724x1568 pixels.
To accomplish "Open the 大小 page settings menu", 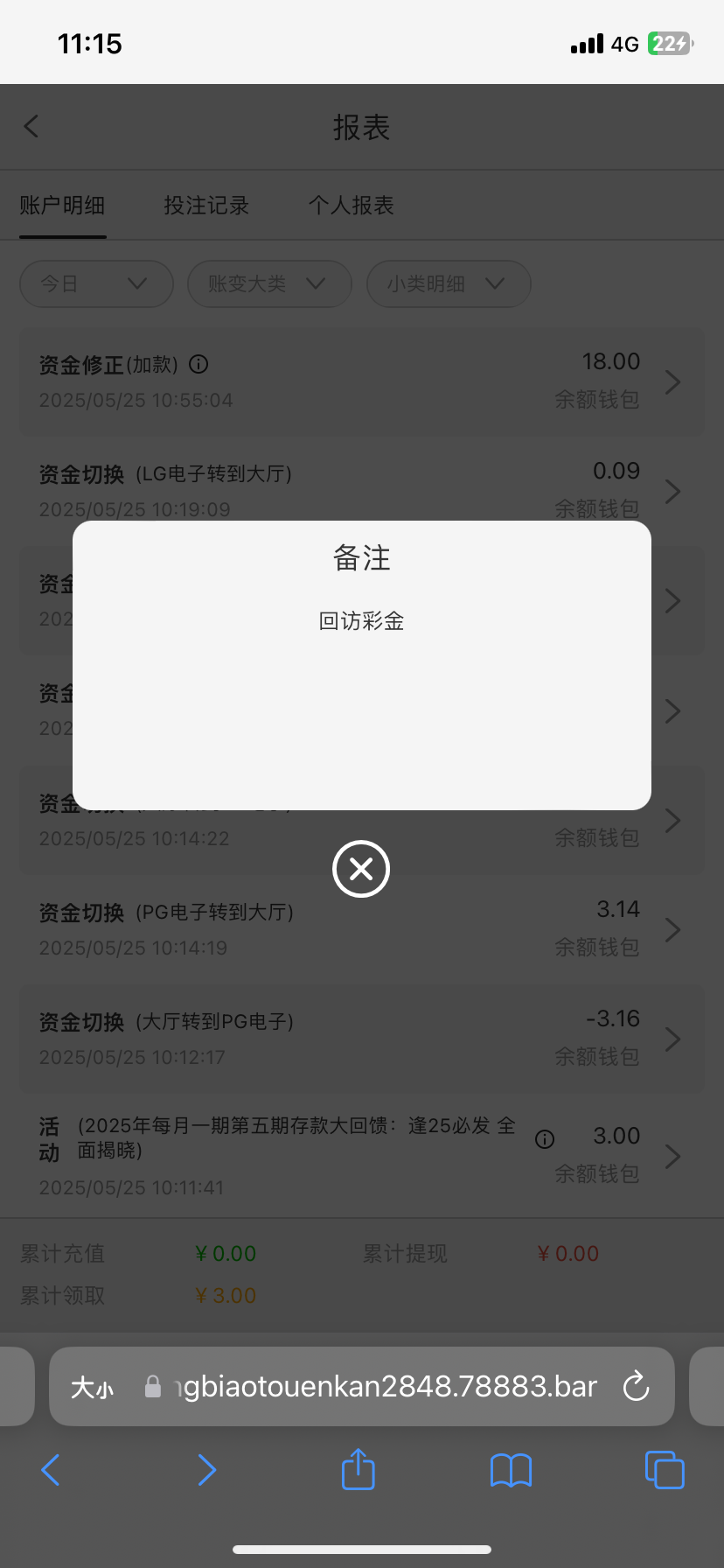I will [x=92, y=1387].
